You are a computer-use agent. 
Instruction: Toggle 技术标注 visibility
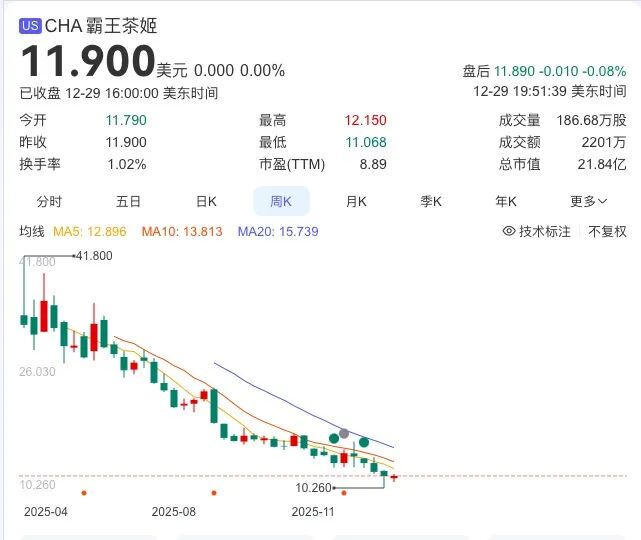[537, 231]
